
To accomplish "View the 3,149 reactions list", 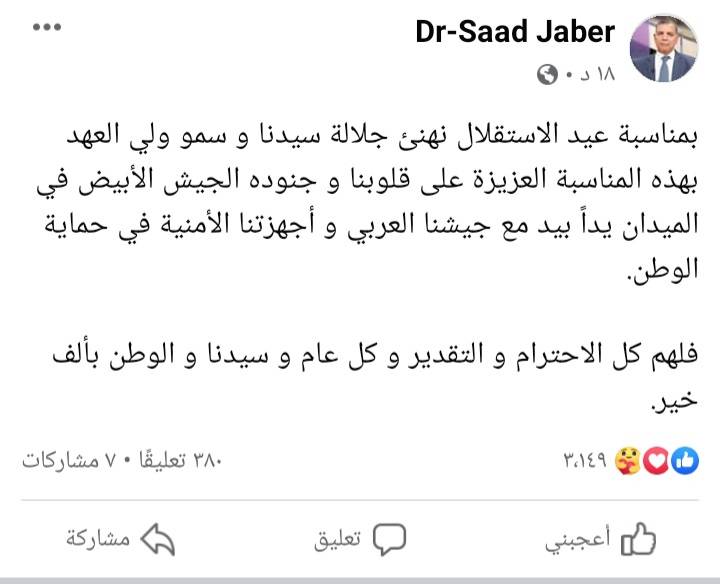I will 632,461.
